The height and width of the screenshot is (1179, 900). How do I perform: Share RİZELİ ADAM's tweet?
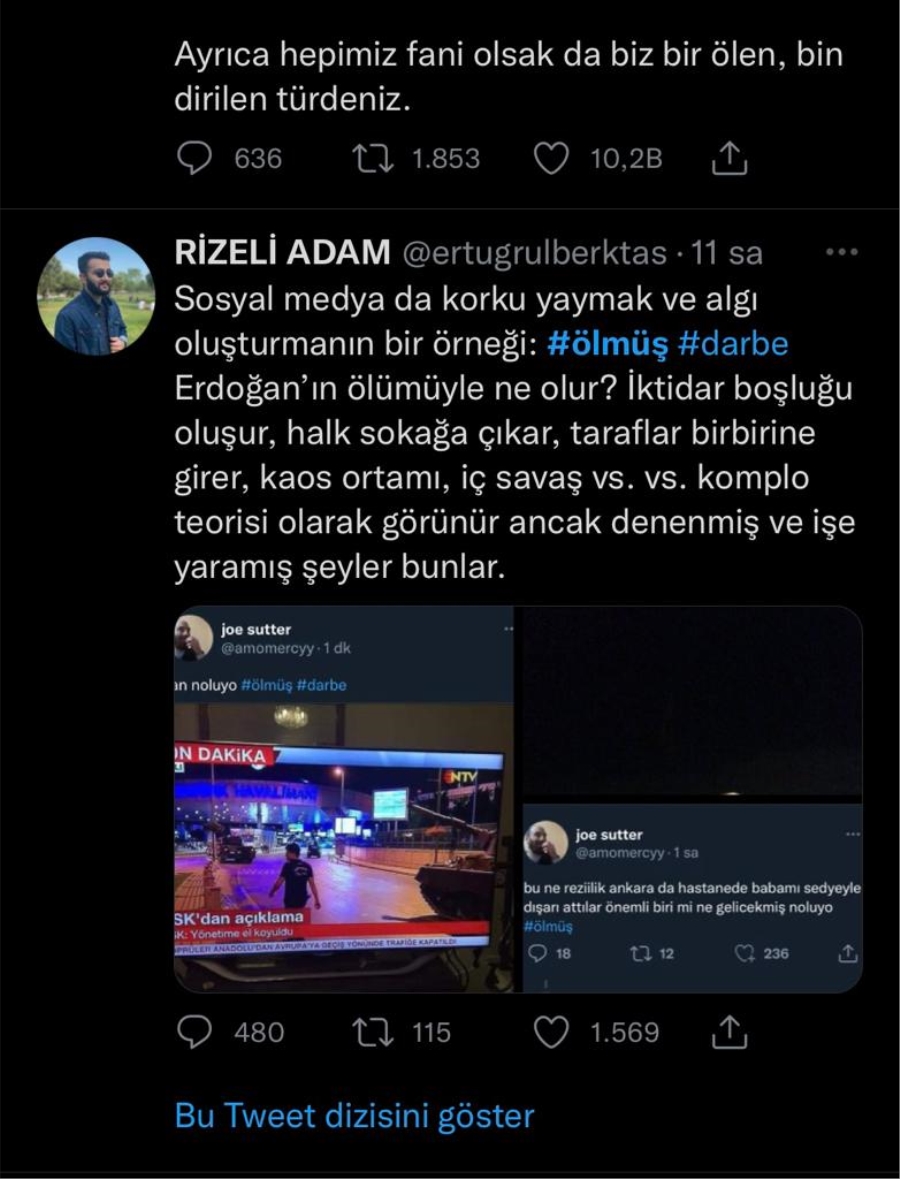click(730, 1033)
